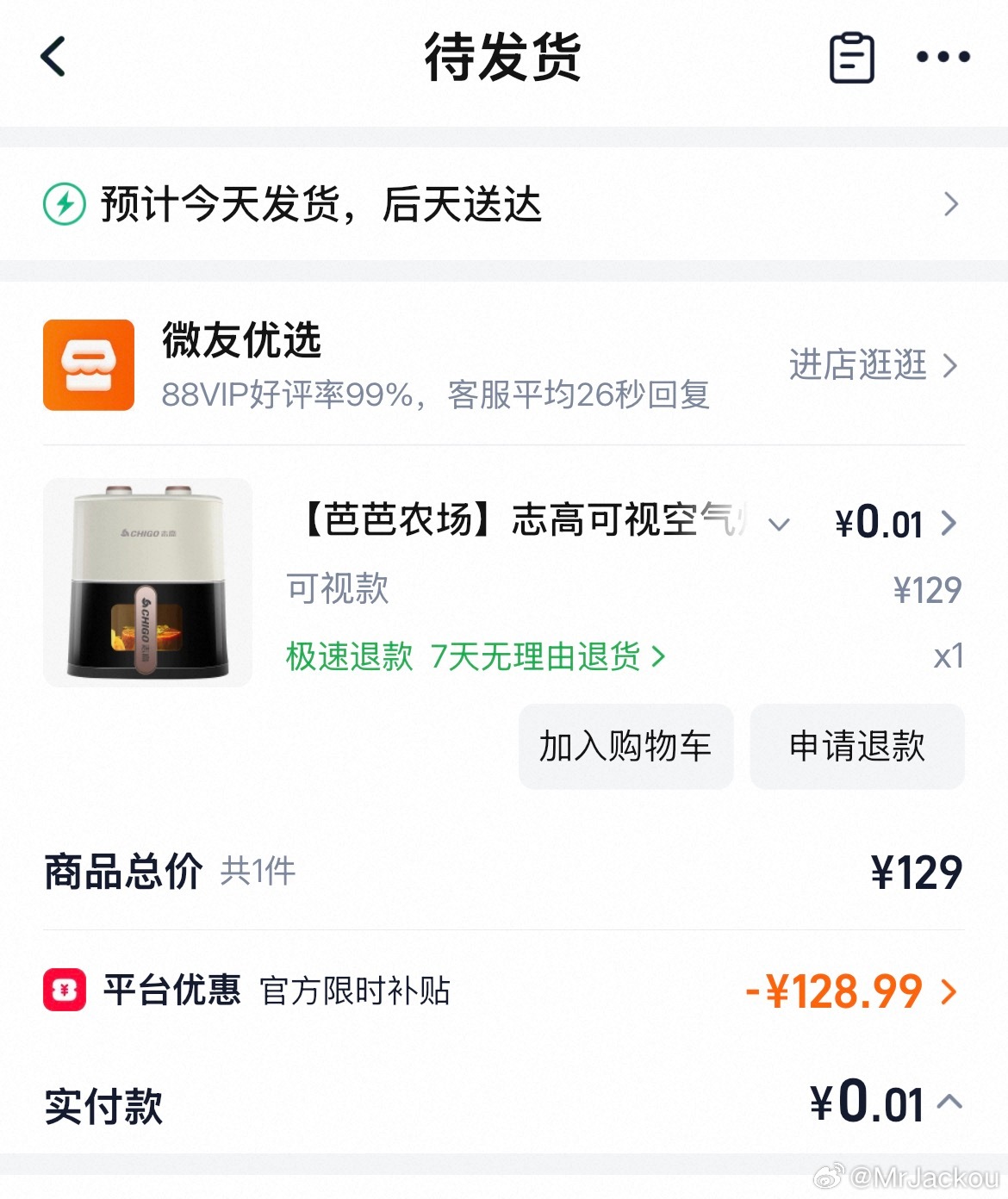View the 7天无理由退货 return policy
The image size is (1008, 1199).
pyautogui.click(x=547, y=656)
